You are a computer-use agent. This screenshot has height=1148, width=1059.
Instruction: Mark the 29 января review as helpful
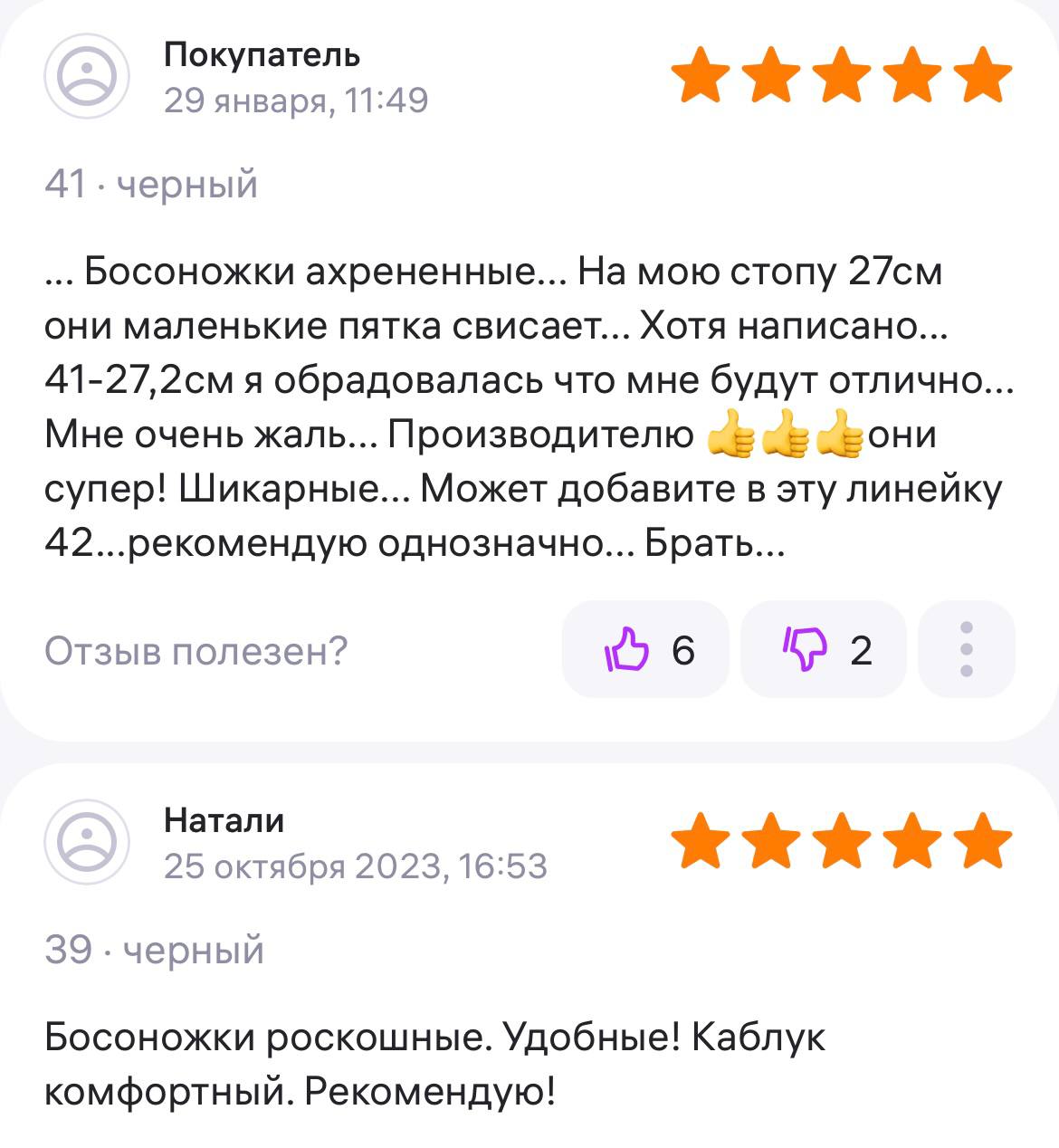644,649
